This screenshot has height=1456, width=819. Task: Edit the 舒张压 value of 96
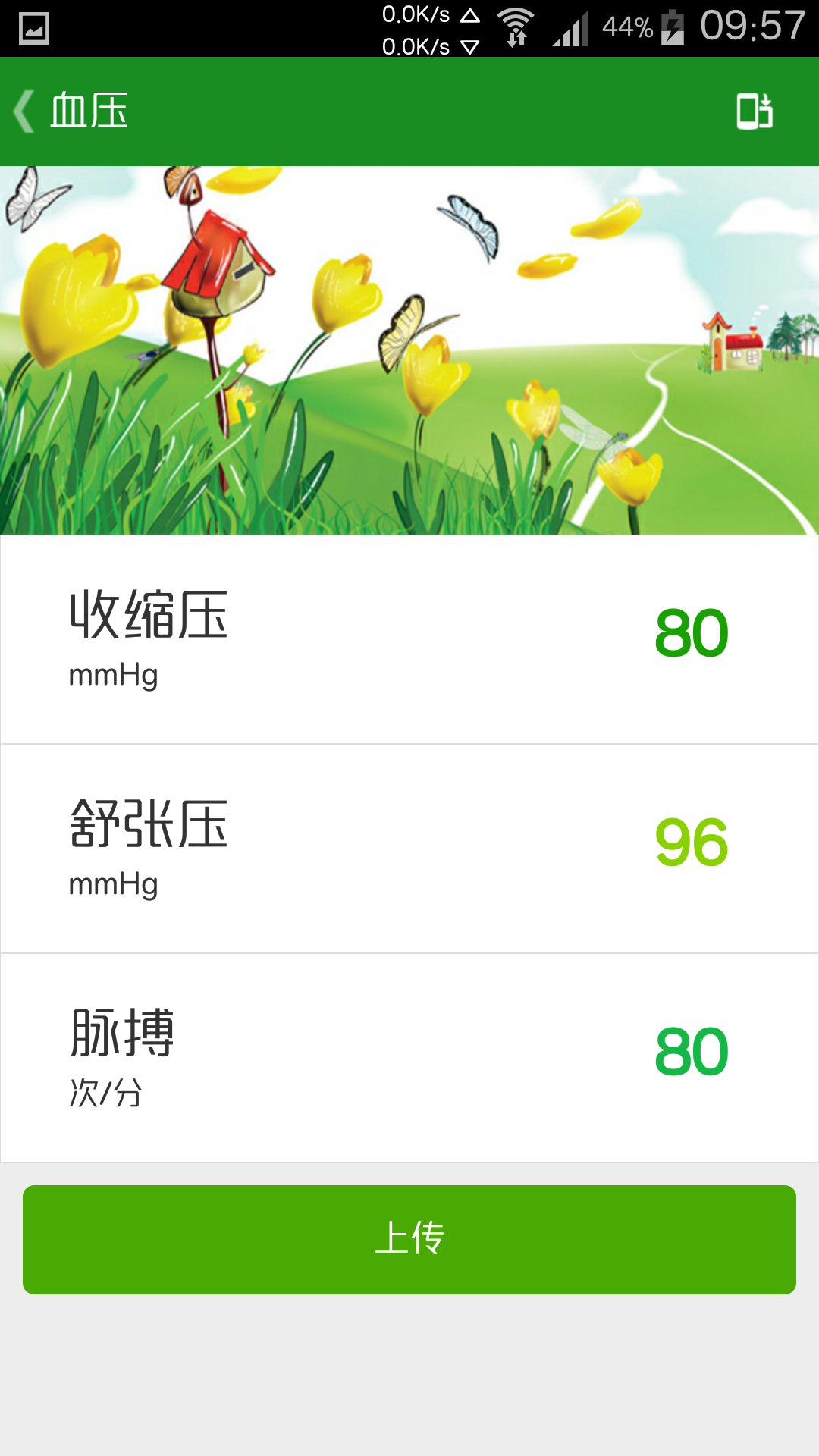click(x=691, y=843)
